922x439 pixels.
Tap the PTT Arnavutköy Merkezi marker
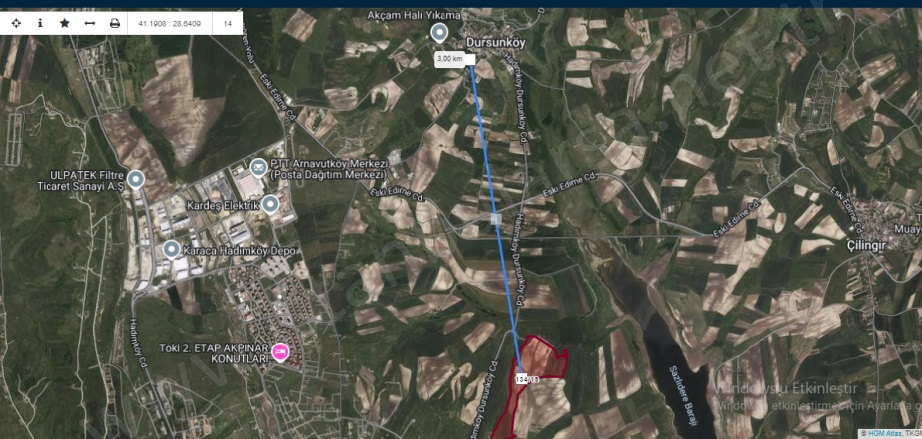(258, 166)
